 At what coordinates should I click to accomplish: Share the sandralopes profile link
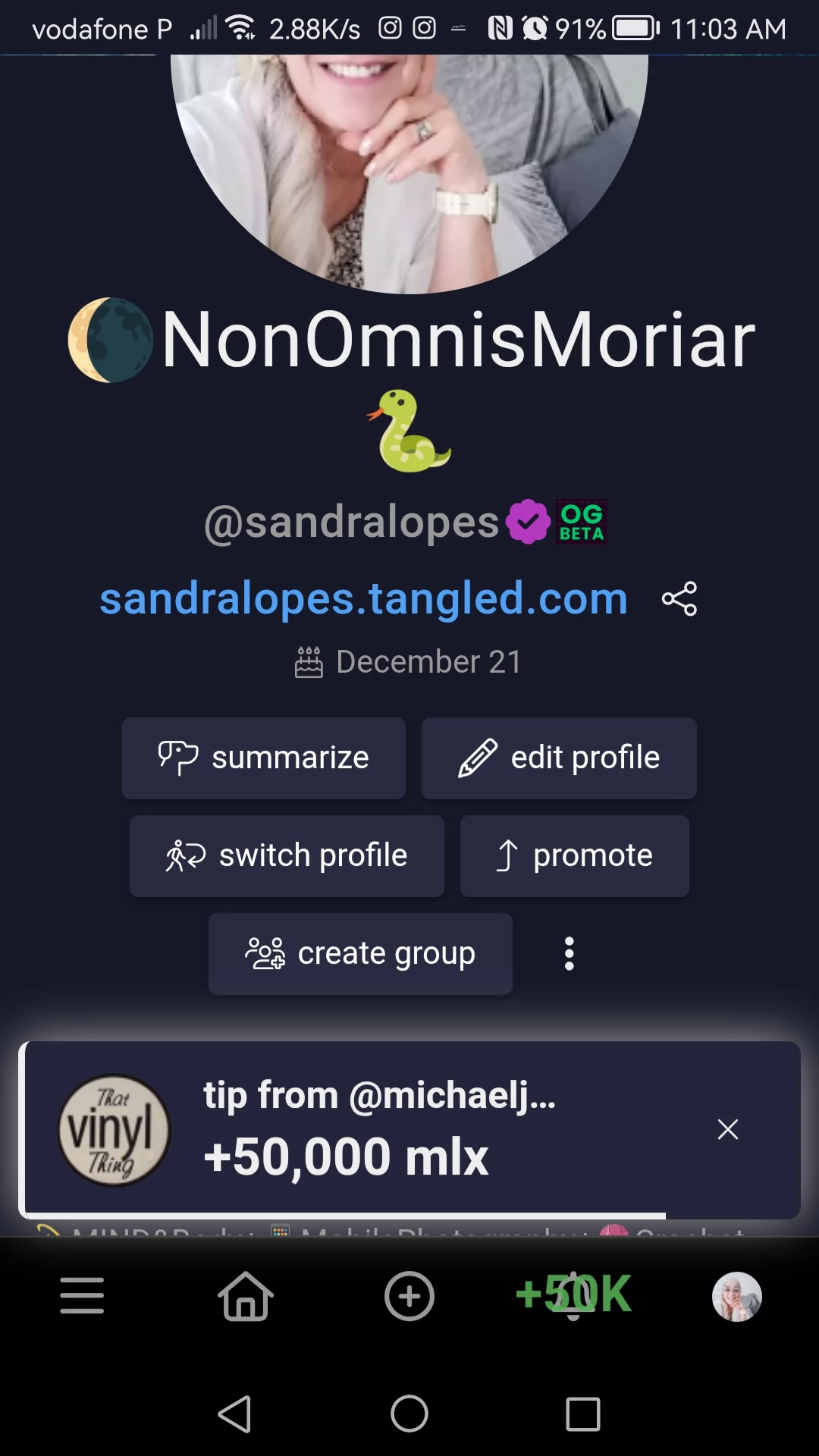coord(679,599)
